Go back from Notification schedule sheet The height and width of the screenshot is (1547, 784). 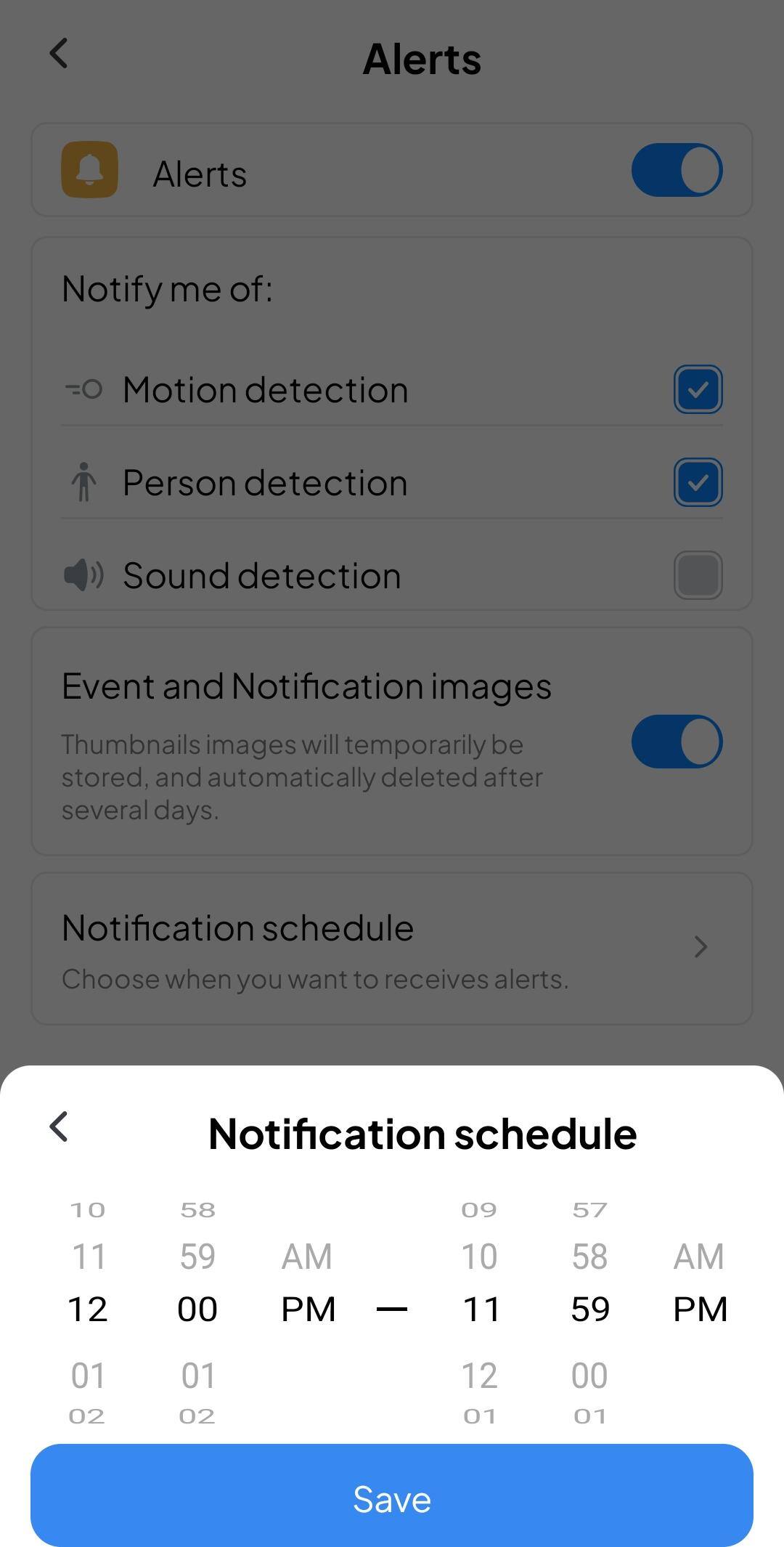(59, 1127)
